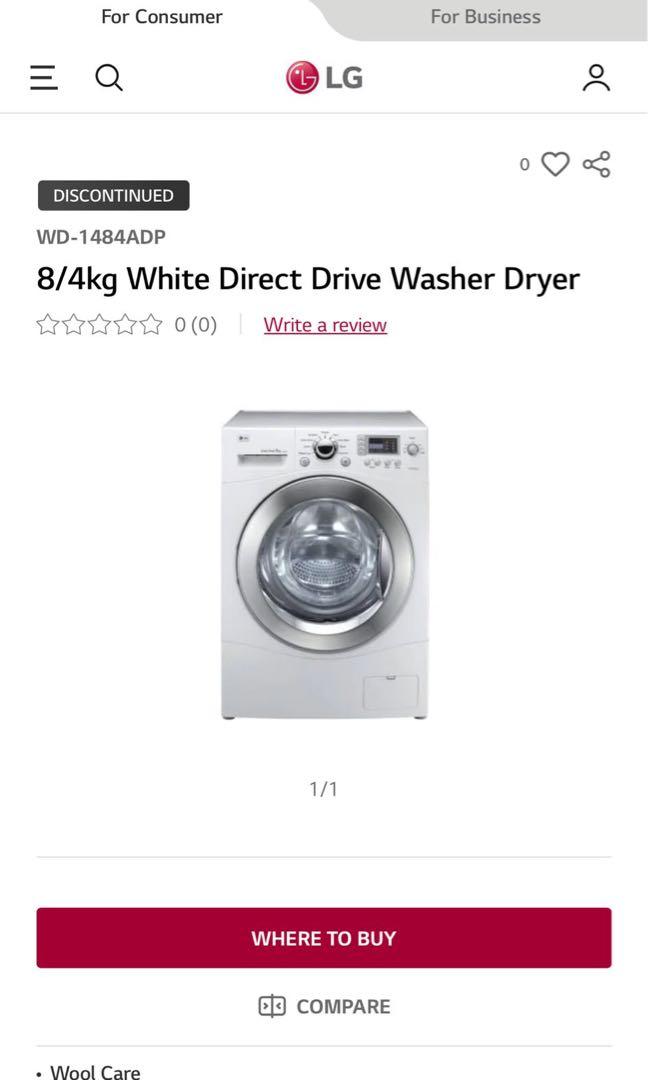Open the search icon
The width and height of the screenshot is (648, 1080).
click(x=109, y=77)
